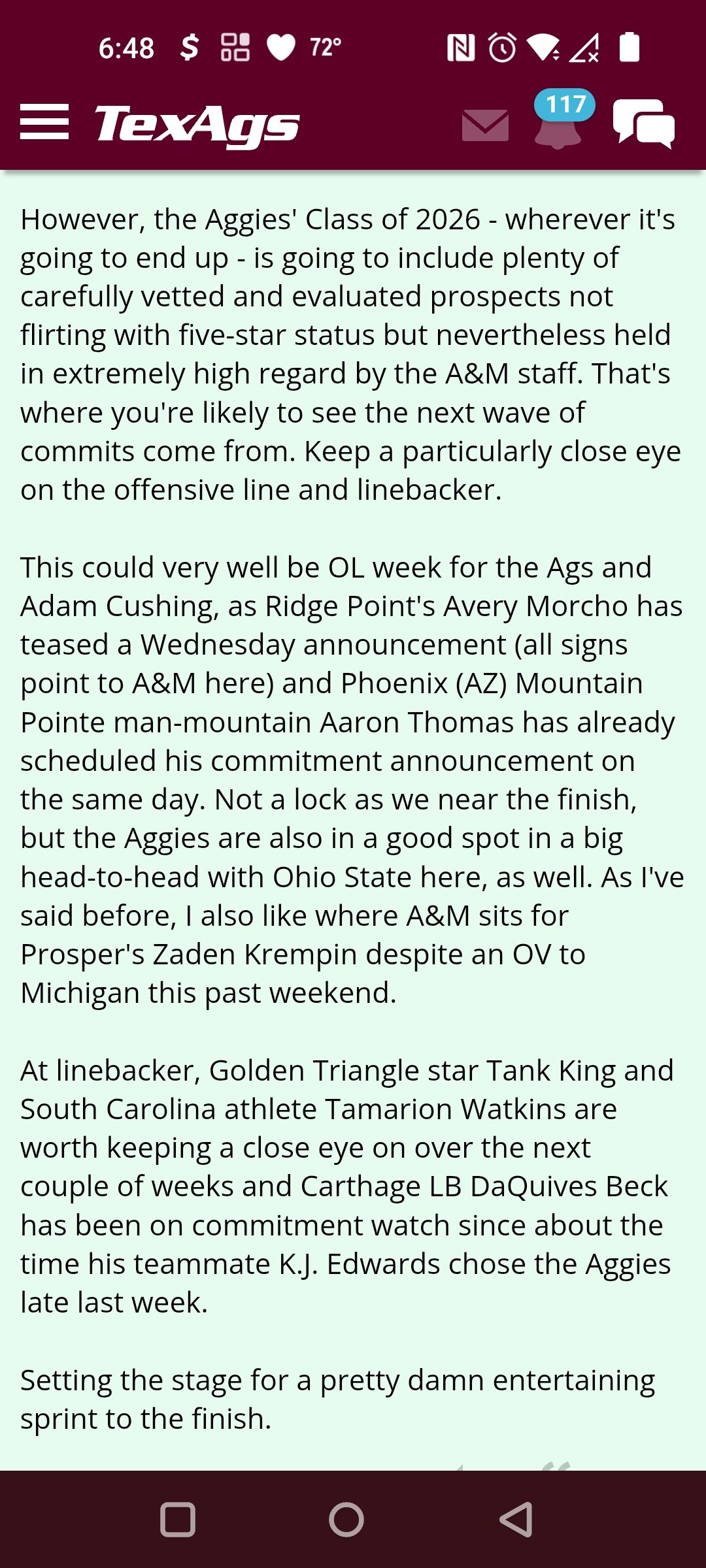Go back with the system back button
The width and height of the screenshot is (706, 1568).
click(516, 1519)
